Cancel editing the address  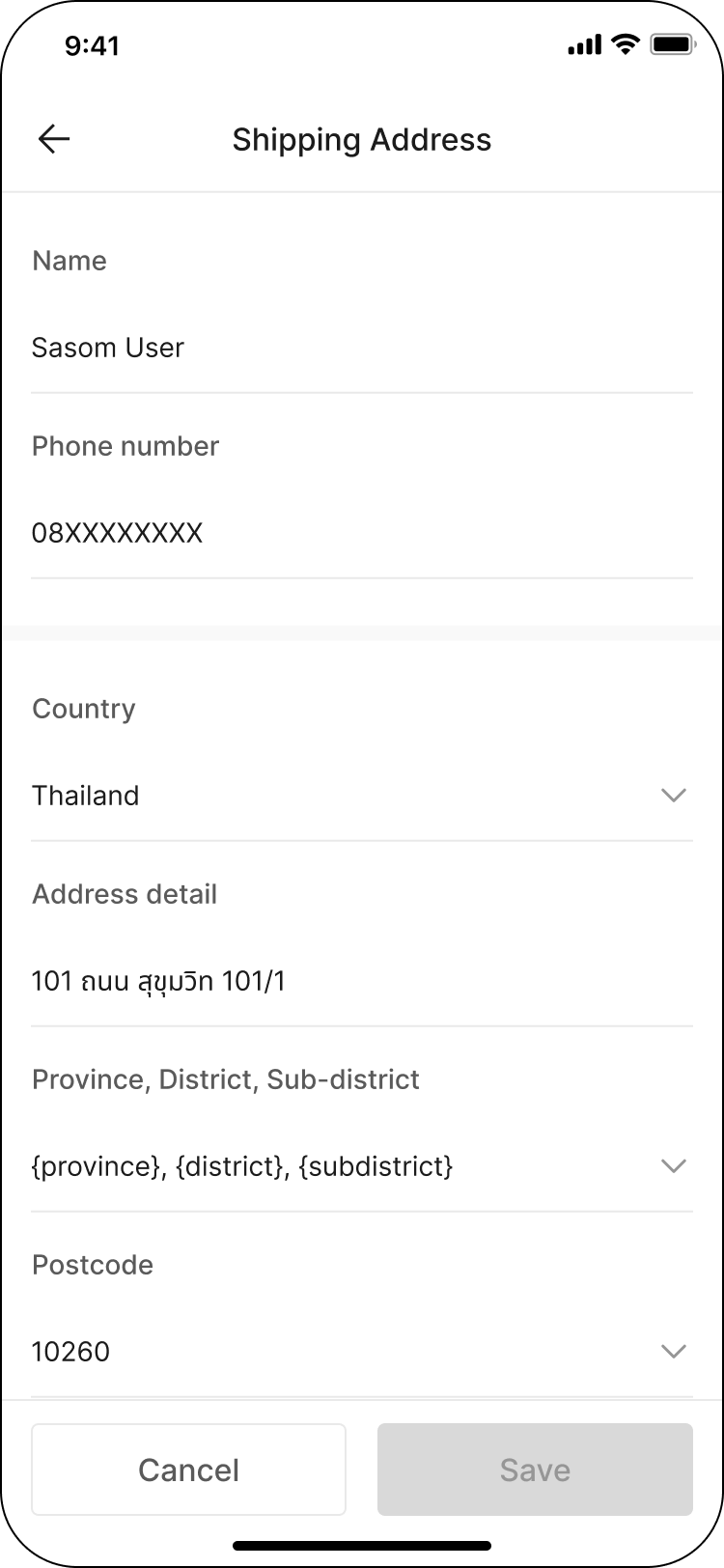click(x=188, y=1470)
